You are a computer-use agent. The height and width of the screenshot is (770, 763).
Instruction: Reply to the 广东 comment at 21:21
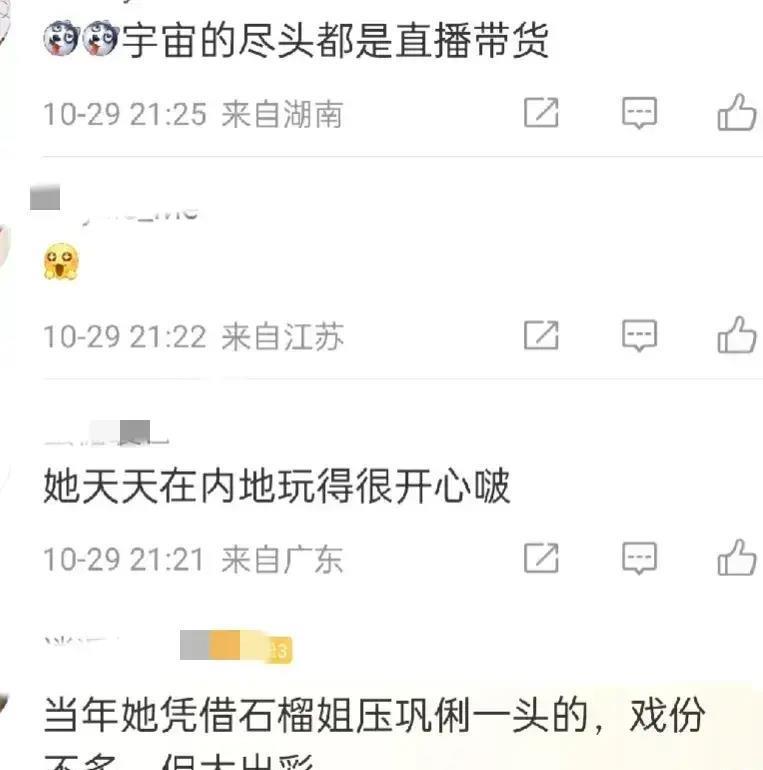639,557
